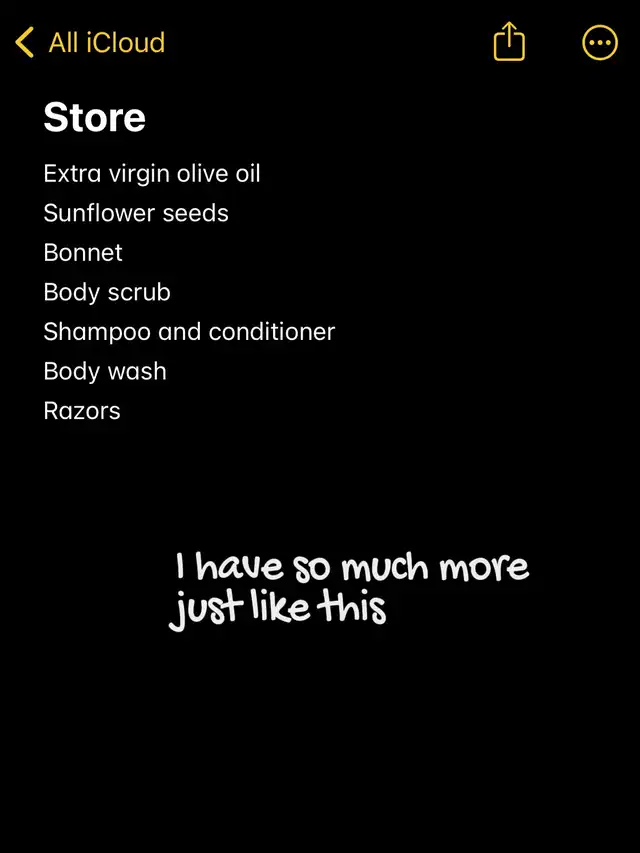Viewport: 640px width, 853px height.
Task: Open the more options menu
Action: pyautogui.click(x=599, y=43)
